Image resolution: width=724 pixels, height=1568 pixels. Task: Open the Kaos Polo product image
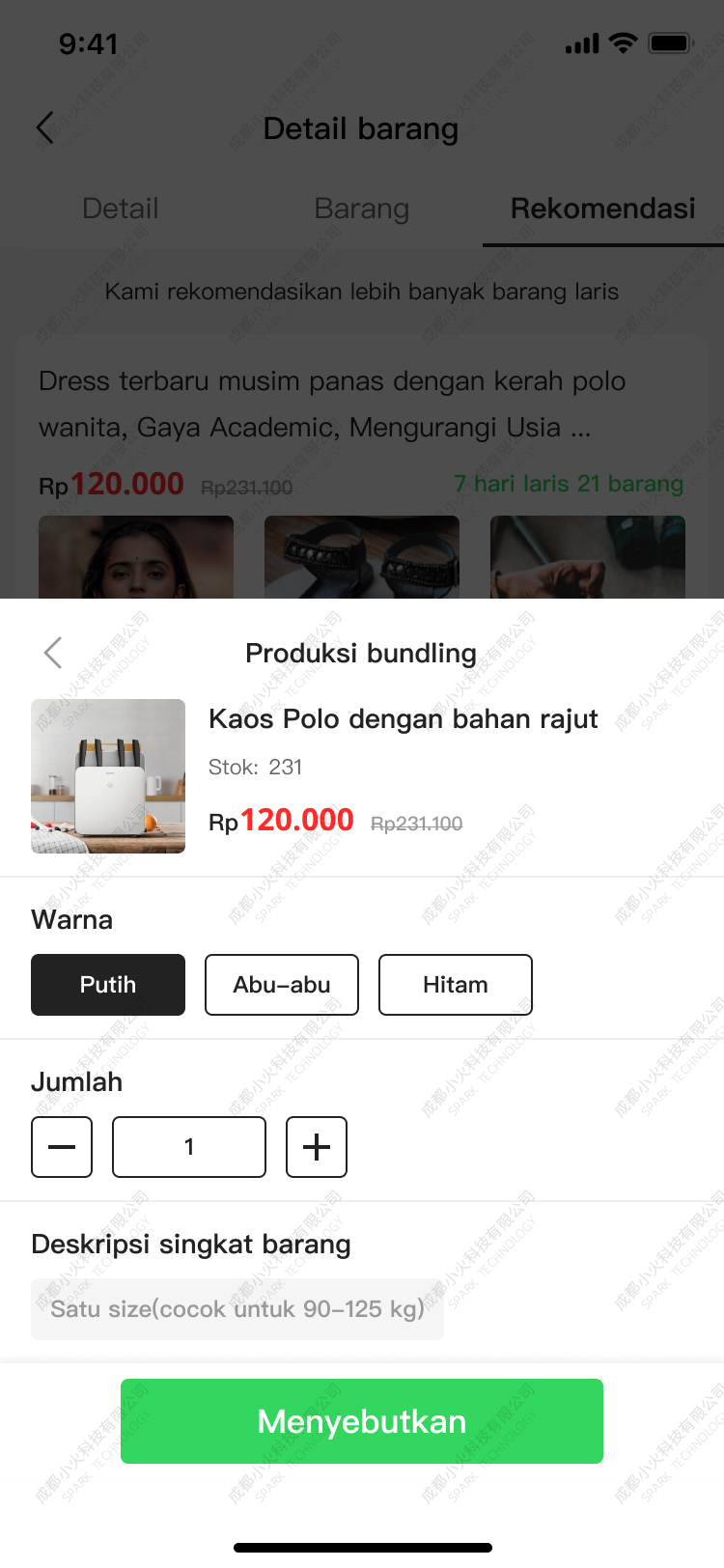[x=108, y=776]
